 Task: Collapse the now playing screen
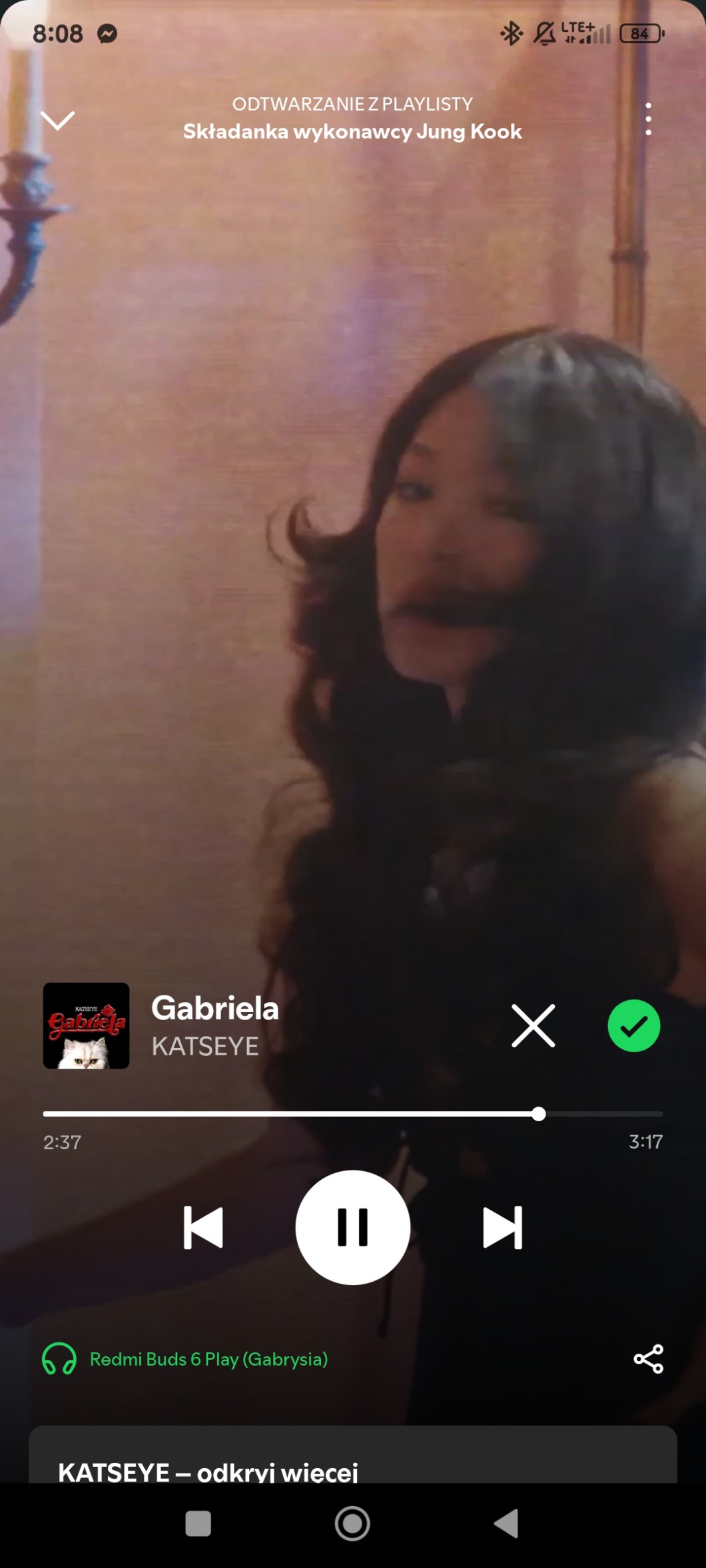click(57, 121)
